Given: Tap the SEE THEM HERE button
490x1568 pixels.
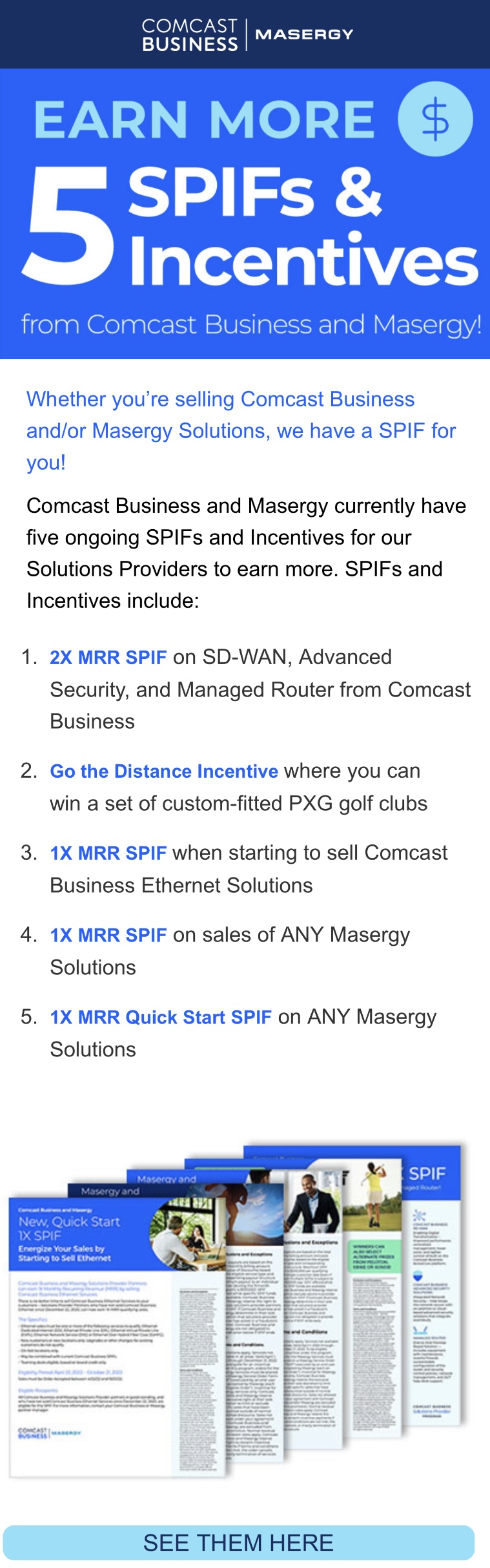Looking at the screenshot, I should tap(238, 1543).
